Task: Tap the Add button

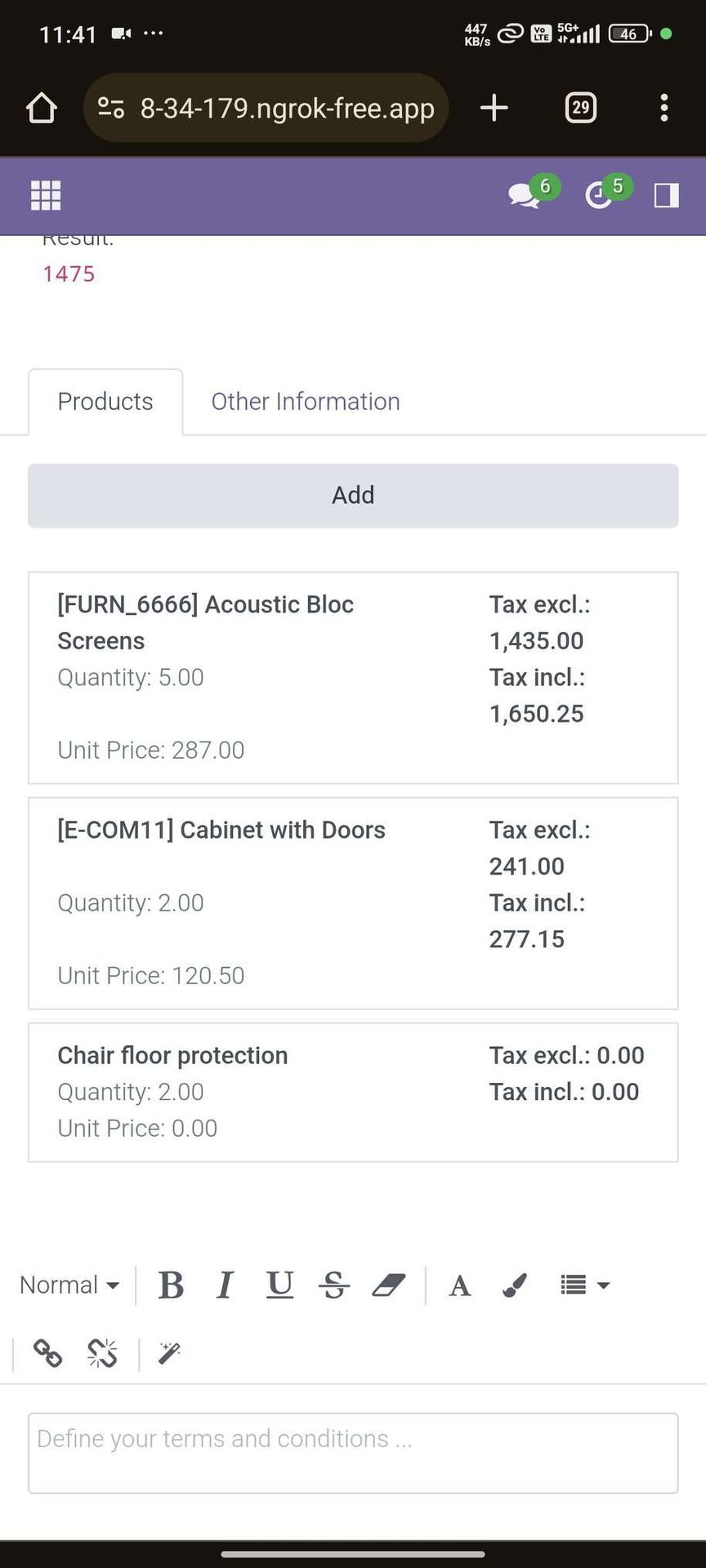Action: (353, 496)
